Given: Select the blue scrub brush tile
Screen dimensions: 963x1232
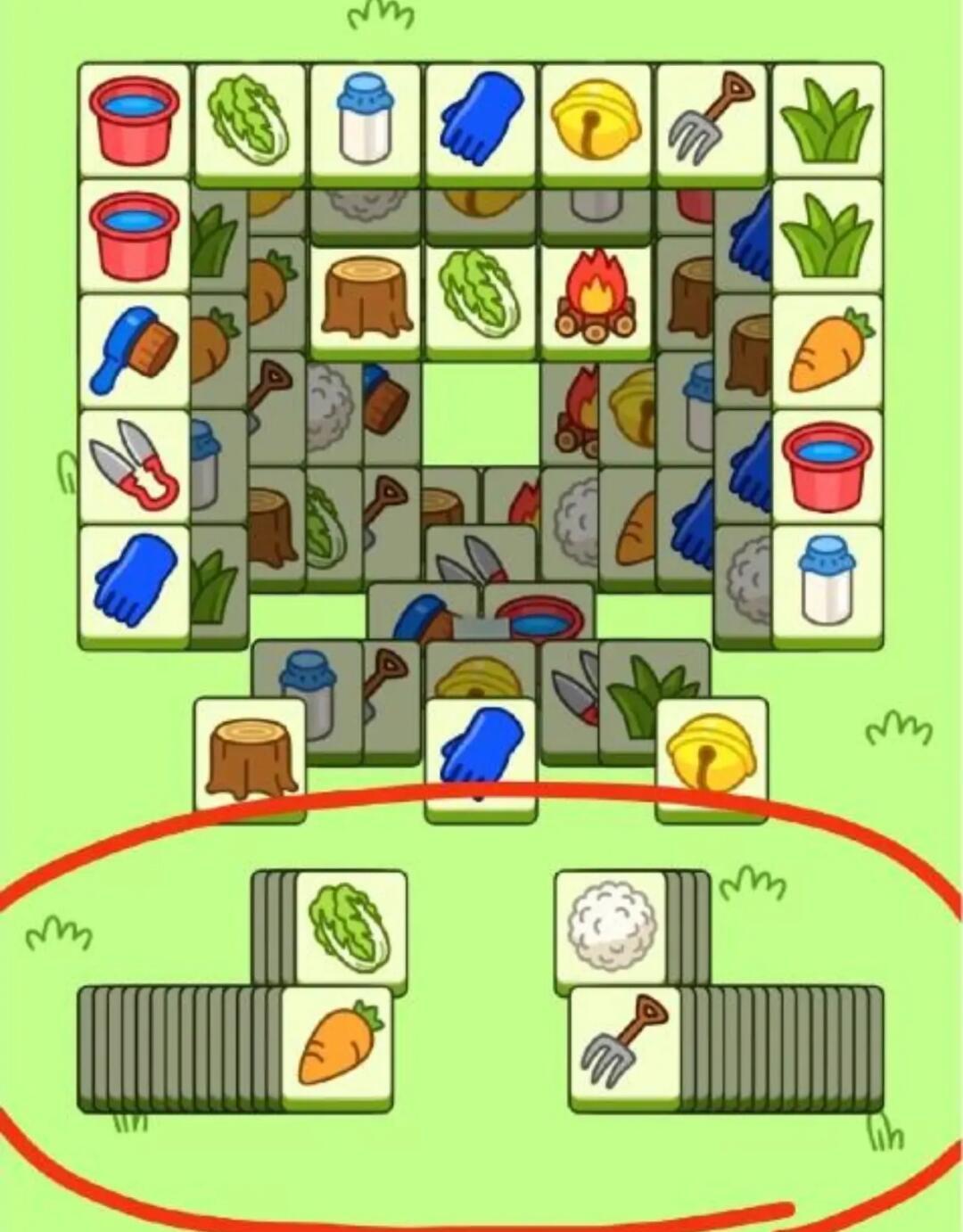Looking at the screenshot, I should coord(134,351).
